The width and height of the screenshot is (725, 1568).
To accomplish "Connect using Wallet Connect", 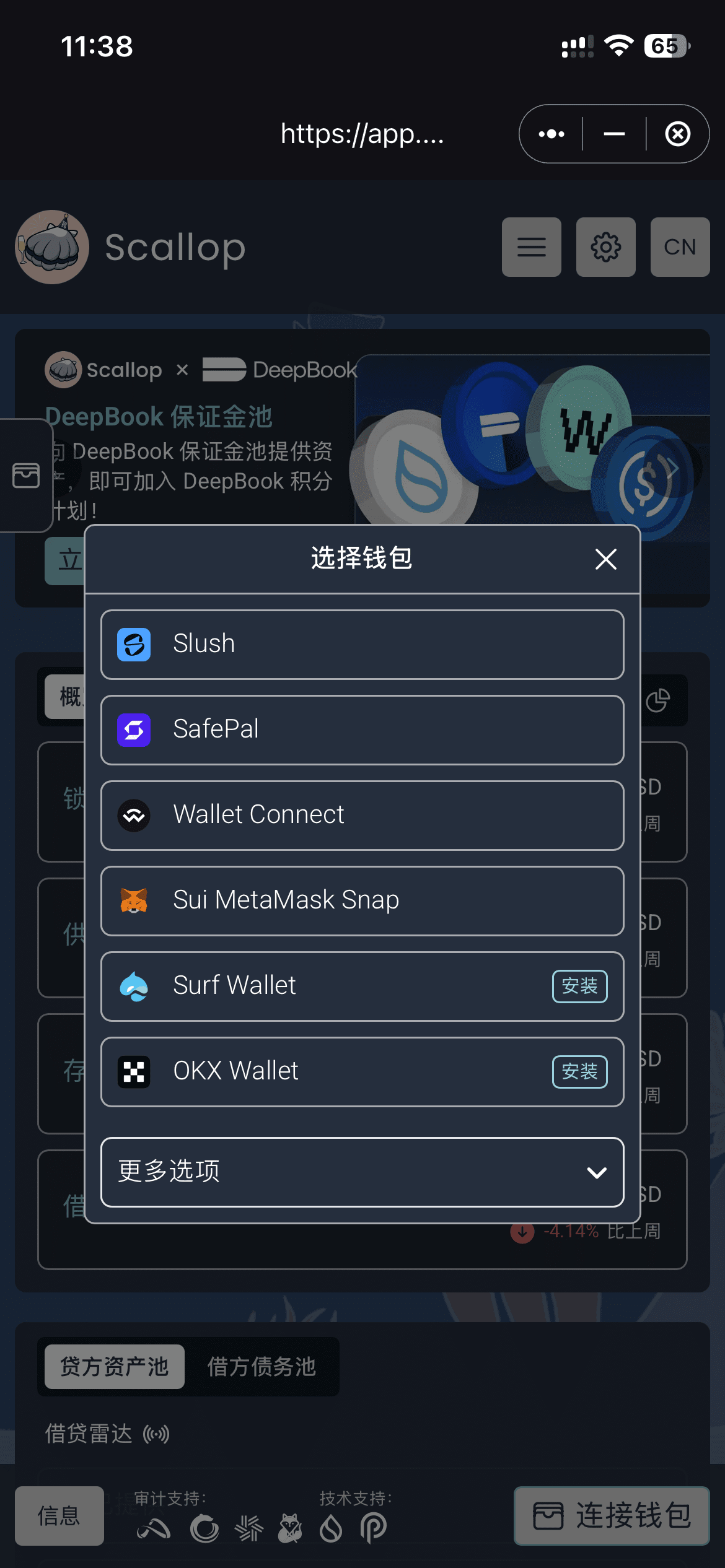I will (362, 815).
